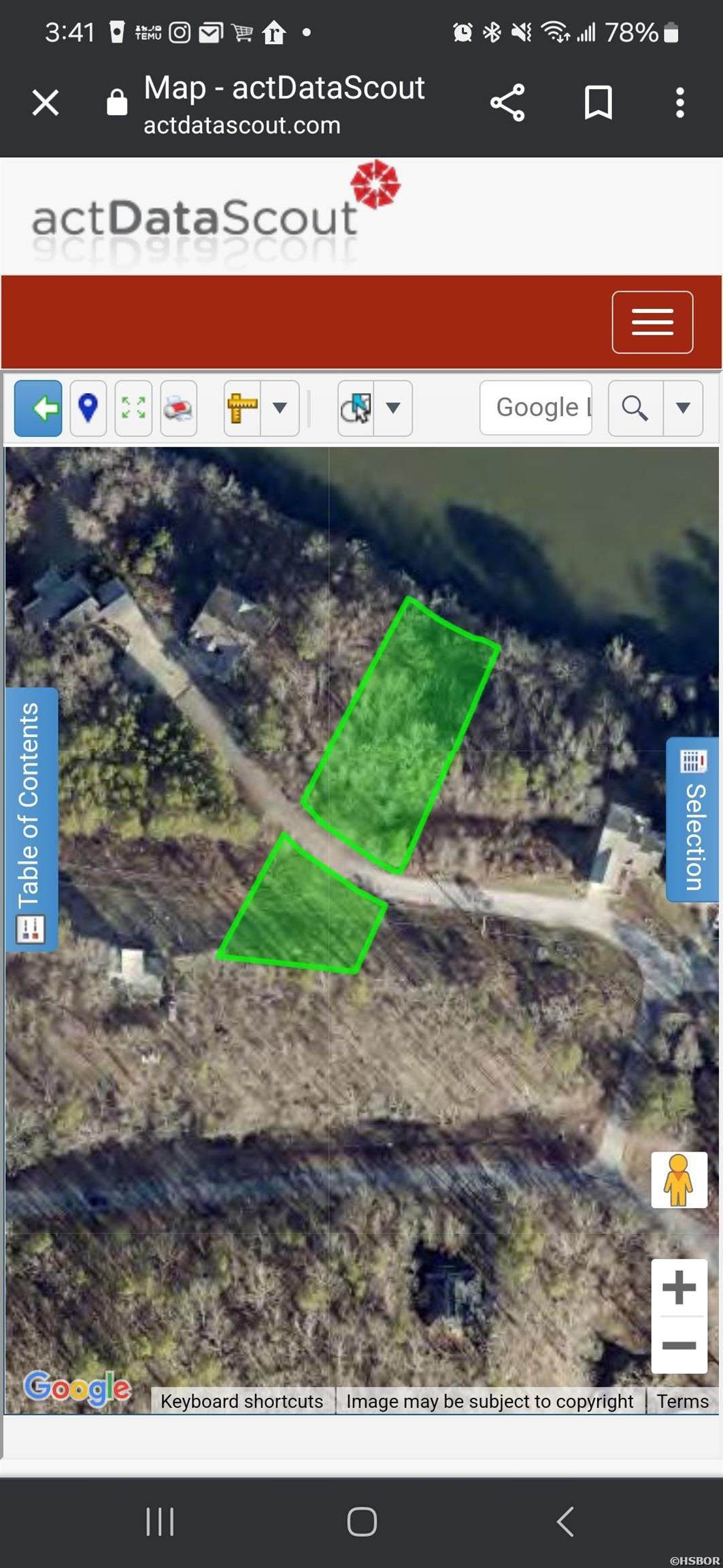Tap the magnifying glass search button
The height and width of the screenshot is (1568, 723).
click(635, 408)
